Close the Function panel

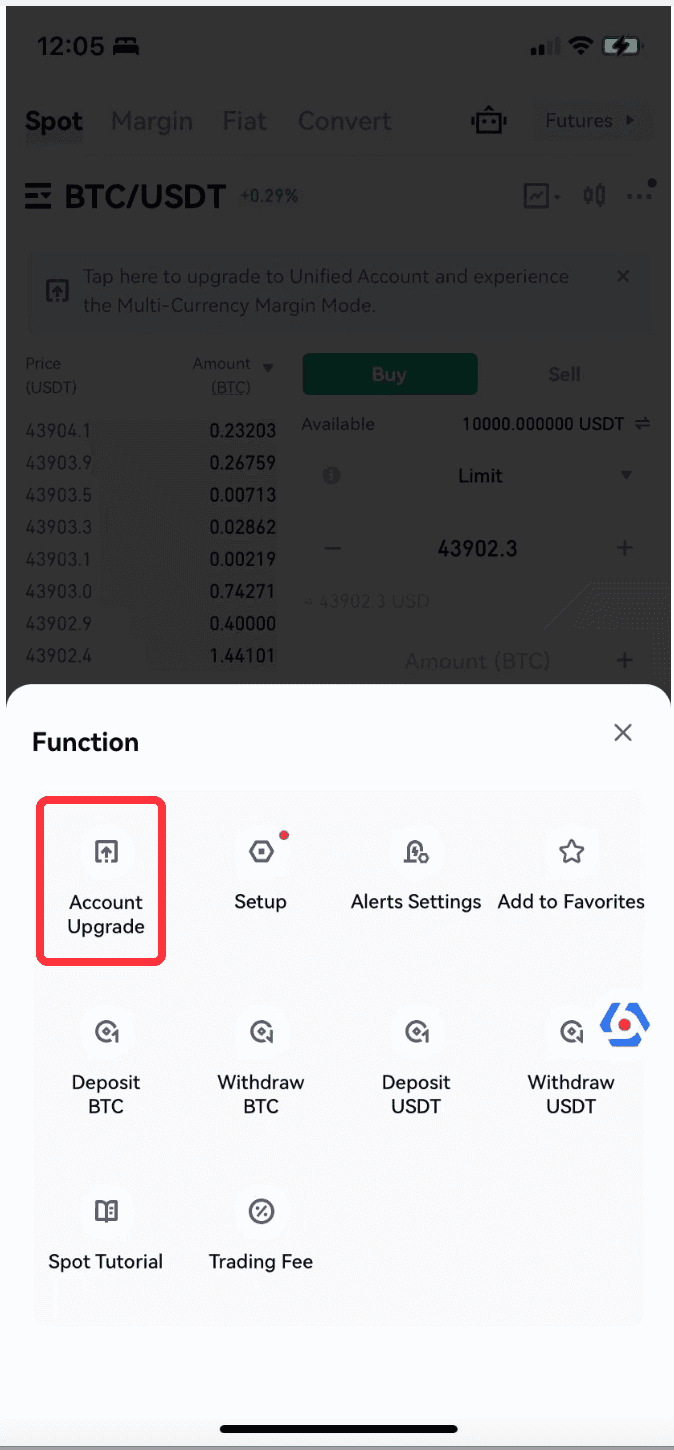[x=623, y=733]
